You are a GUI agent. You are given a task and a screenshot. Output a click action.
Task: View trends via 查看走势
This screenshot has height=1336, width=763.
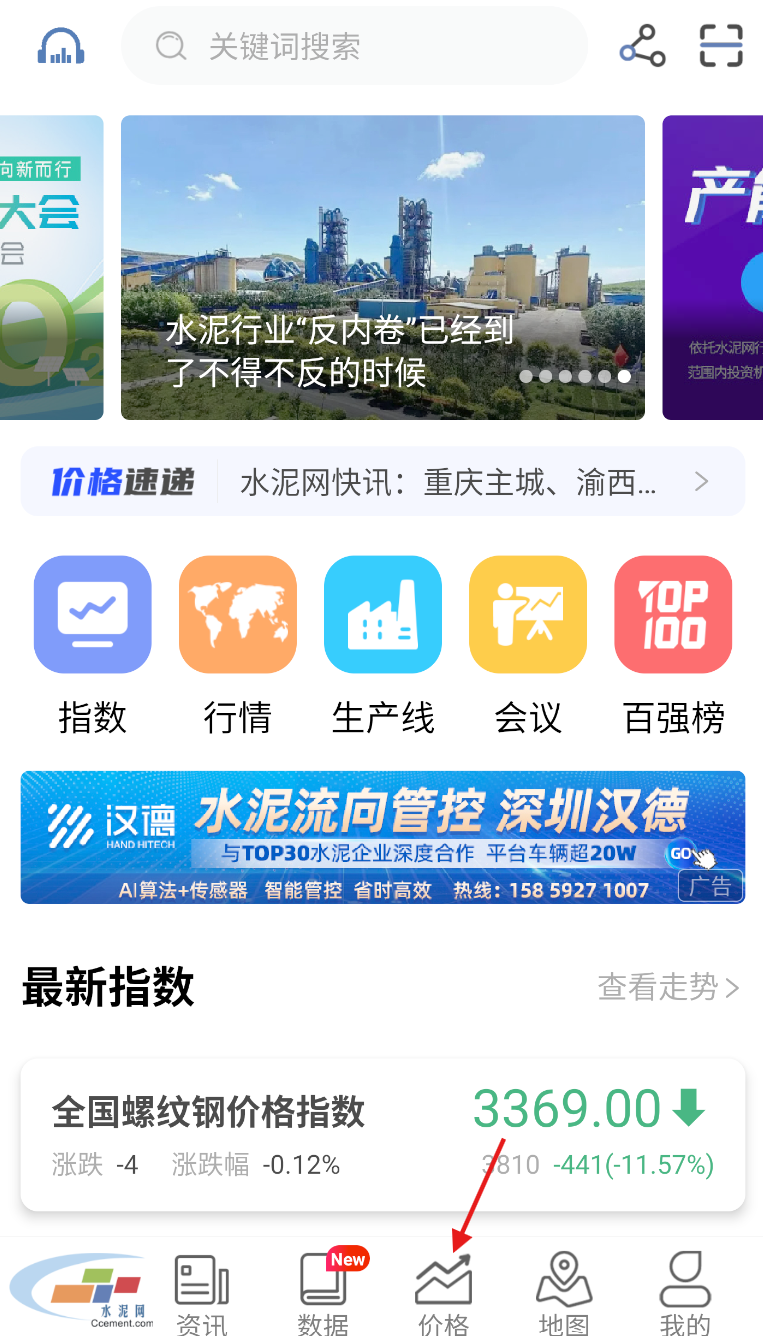668,988
